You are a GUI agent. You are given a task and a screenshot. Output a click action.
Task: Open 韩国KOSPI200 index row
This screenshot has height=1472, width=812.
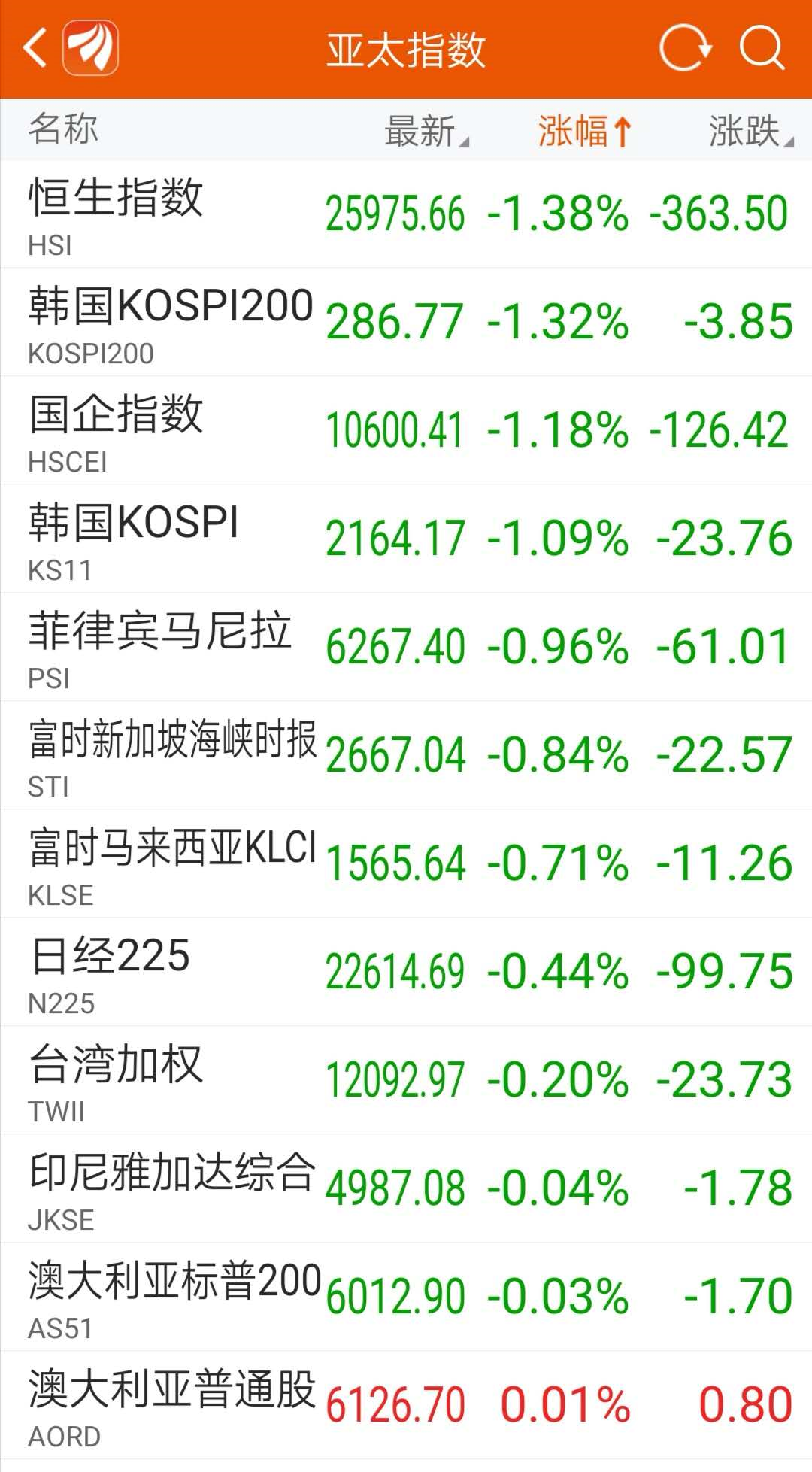(406, 323)
